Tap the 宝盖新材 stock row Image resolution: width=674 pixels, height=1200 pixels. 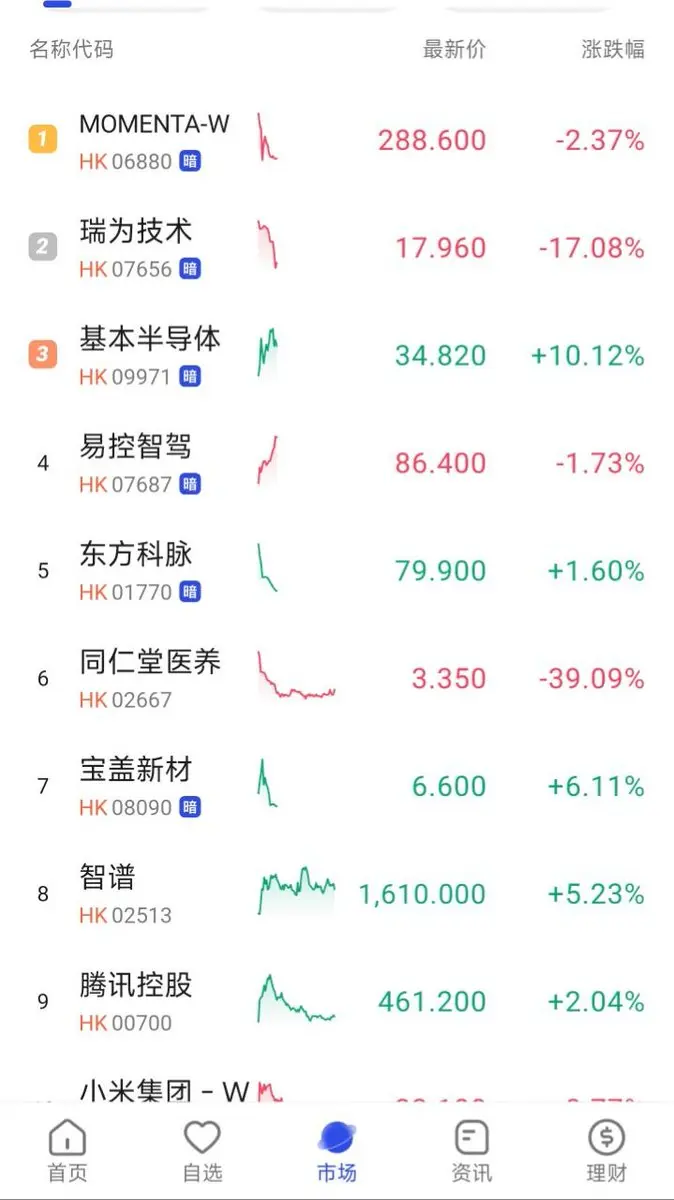point(337,786)
